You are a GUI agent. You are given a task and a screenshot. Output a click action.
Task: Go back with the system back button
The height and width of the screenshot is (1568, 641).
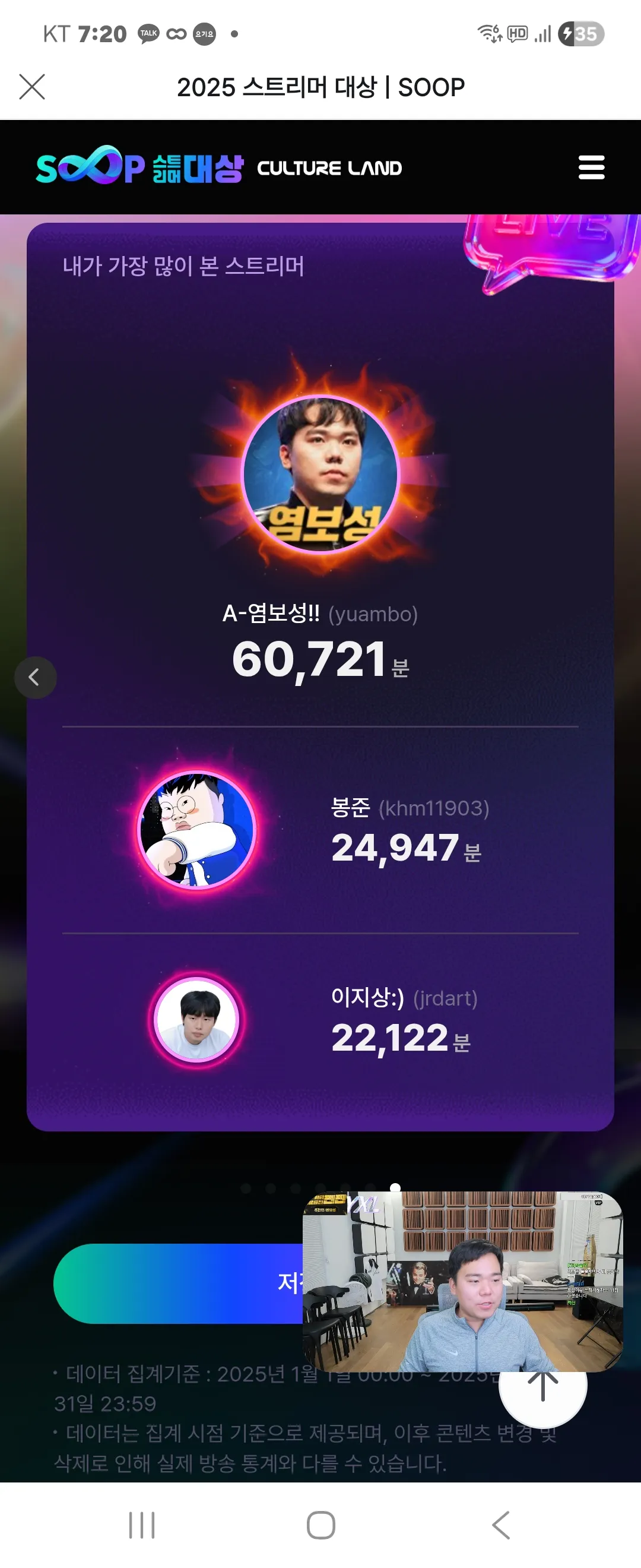(x=500, y=1525)
